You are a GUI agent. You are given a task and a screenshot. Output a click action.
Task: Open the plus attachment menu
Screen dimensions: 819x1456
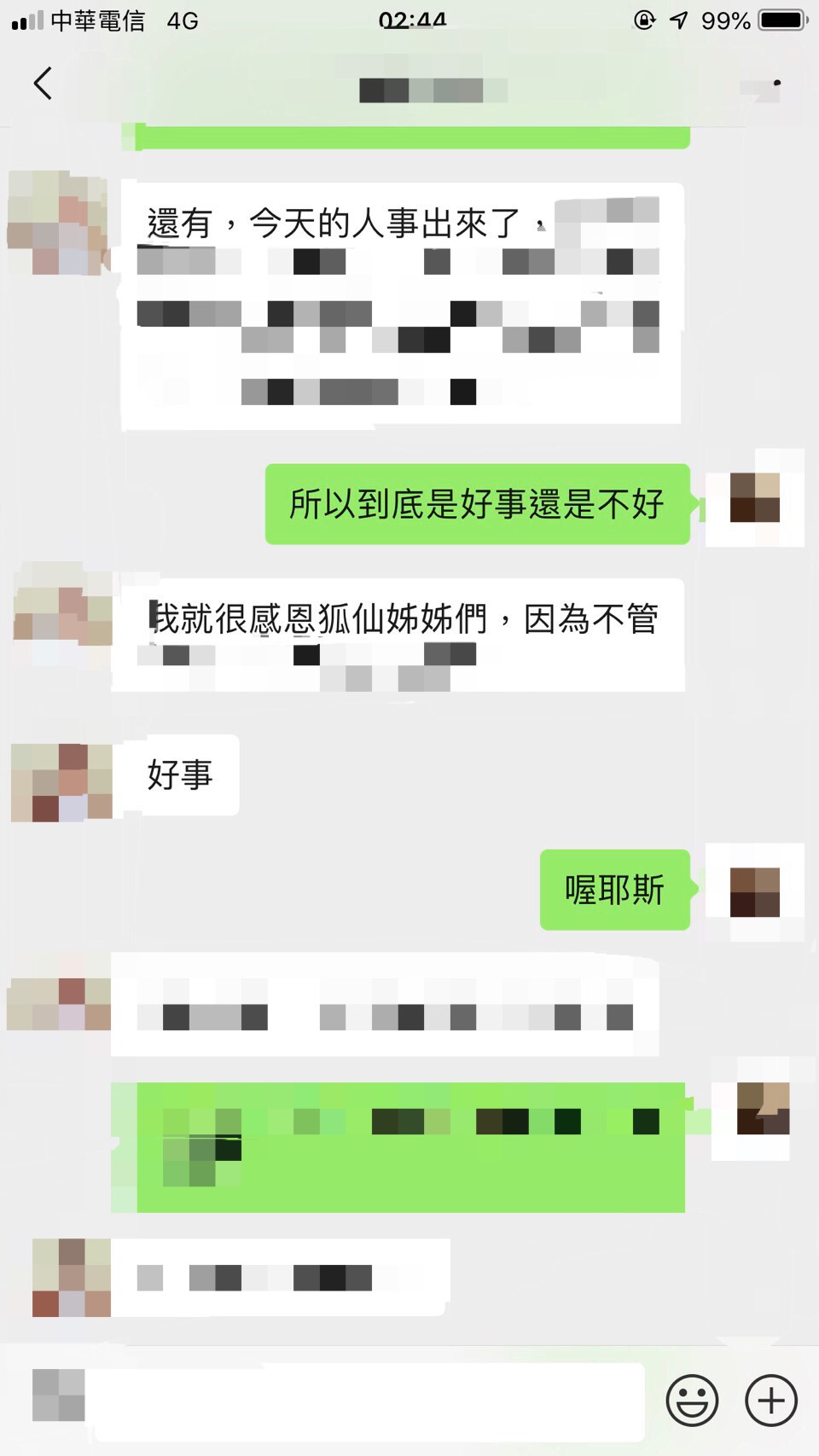(771, 1400)
